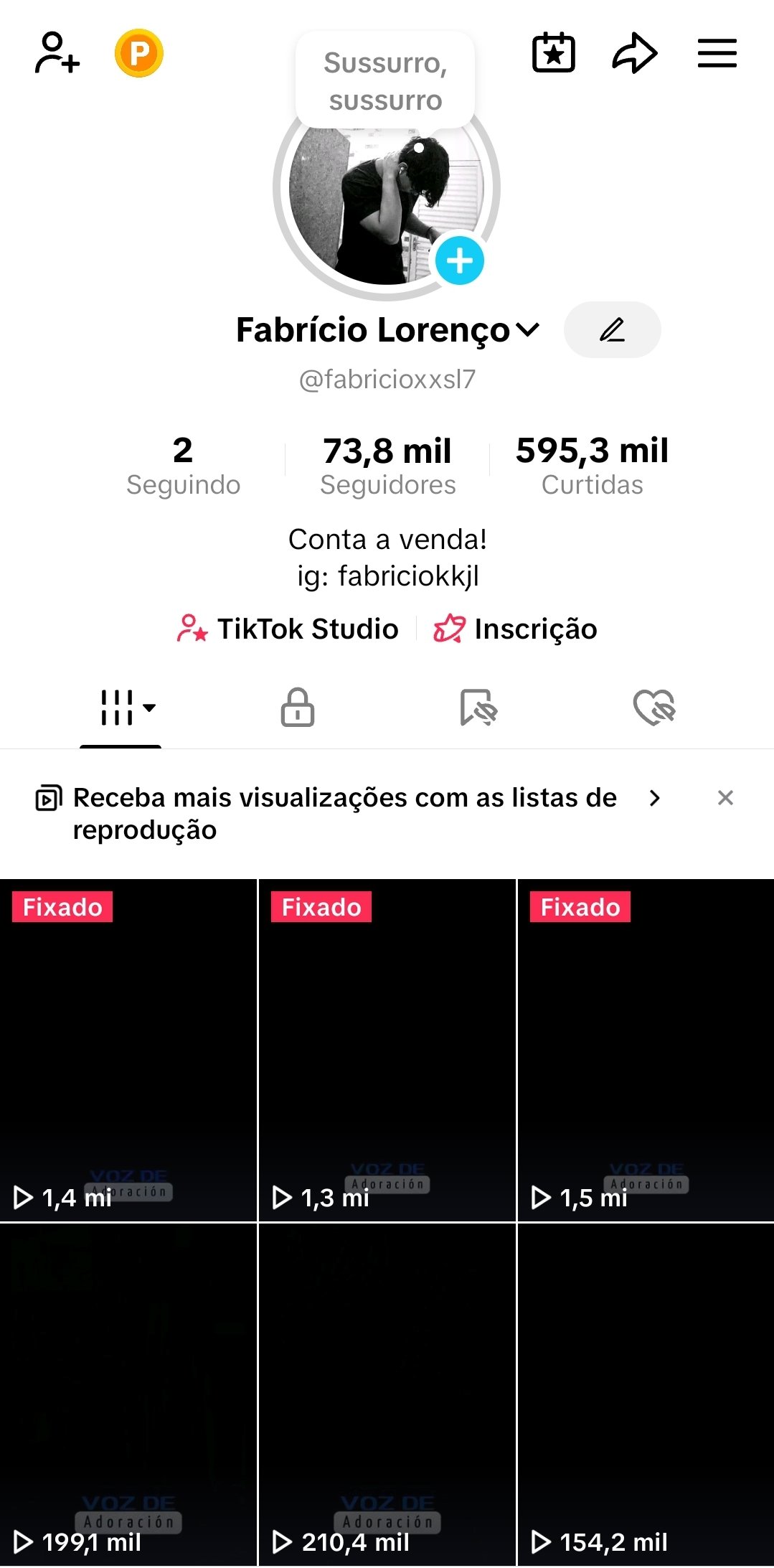Share this profile
The width and height of the screenshot is (774, 1568).
pyautogui.click(x=634, y=53)
